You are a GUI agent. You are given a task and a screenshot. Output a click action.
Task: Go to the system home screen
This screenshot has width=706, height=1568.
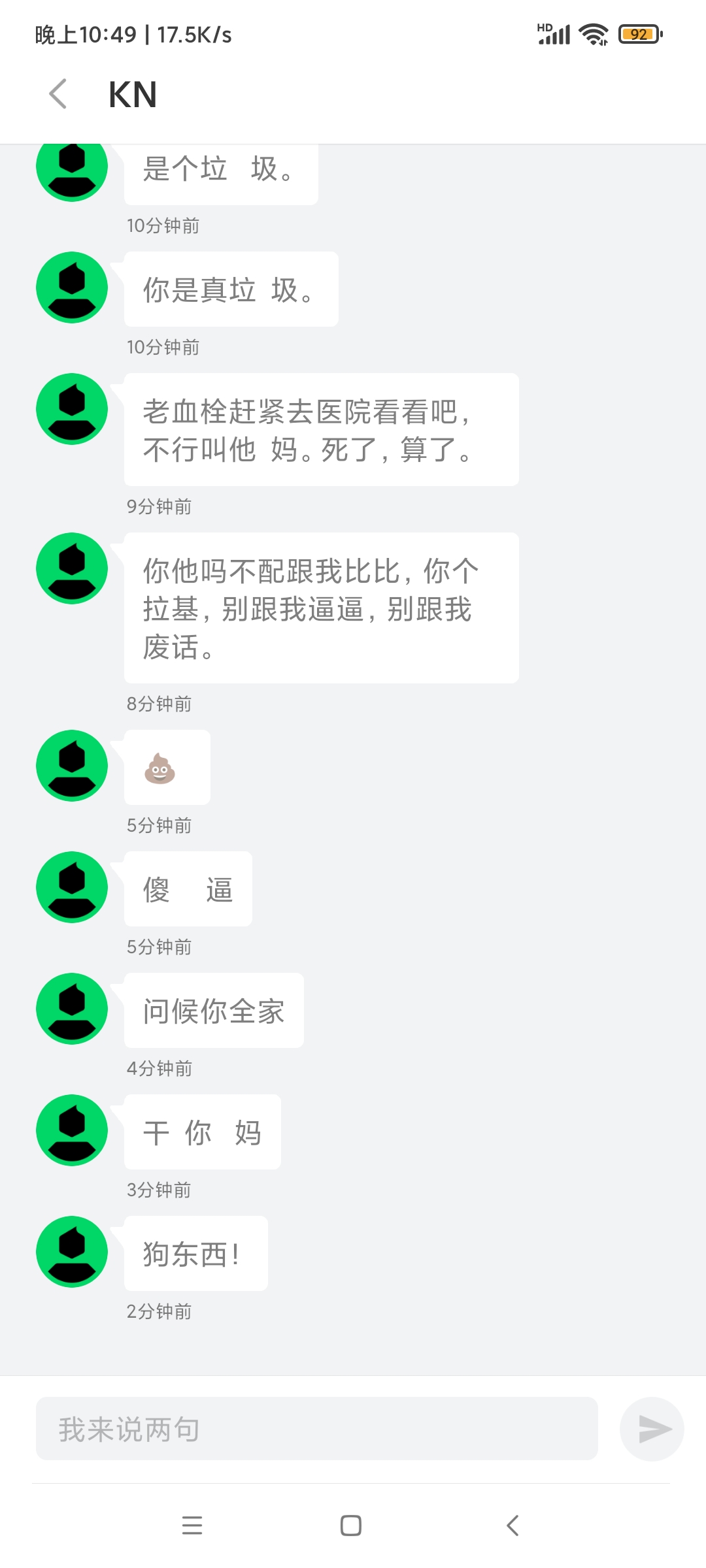351,1526
